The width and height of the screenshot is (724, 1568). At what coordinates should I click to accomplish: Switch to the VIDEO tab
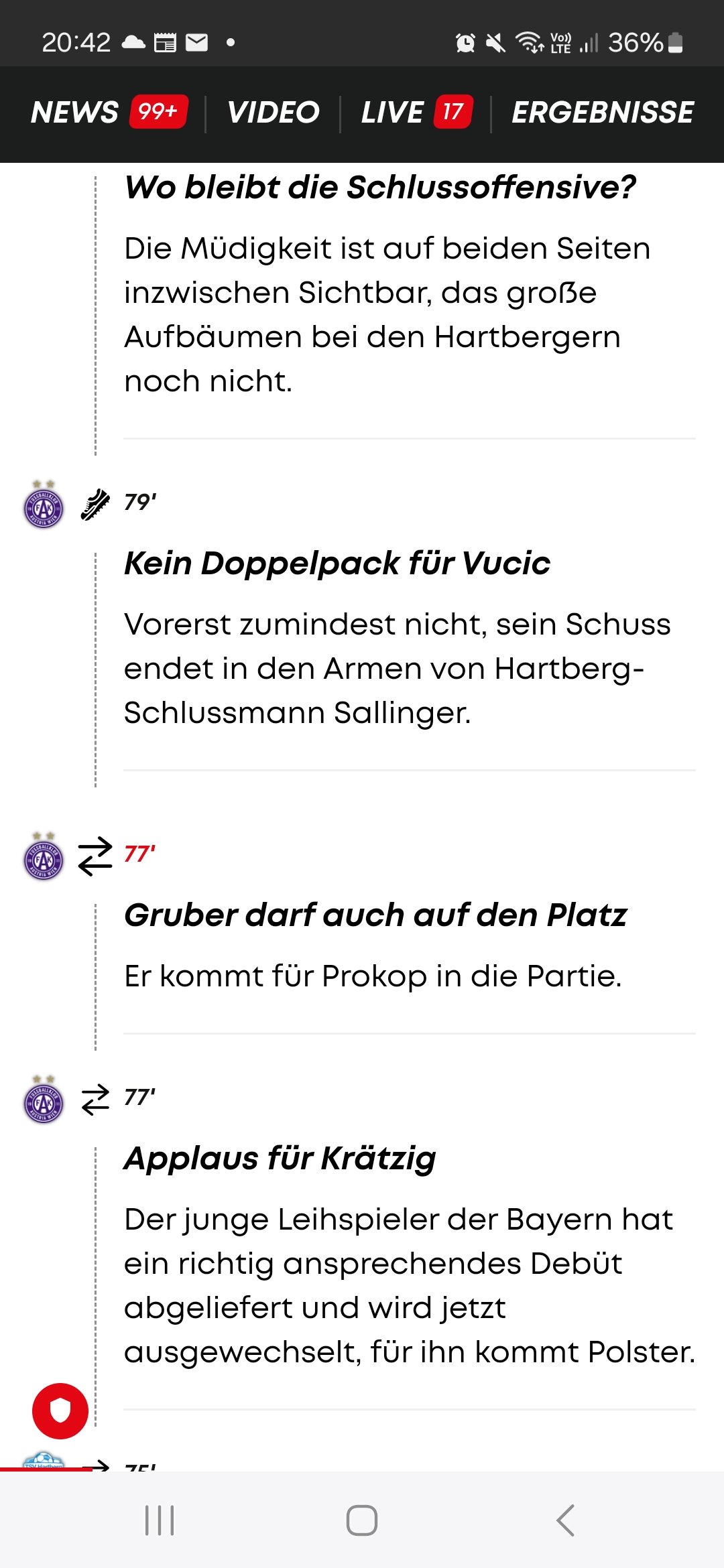pos(273,112)
